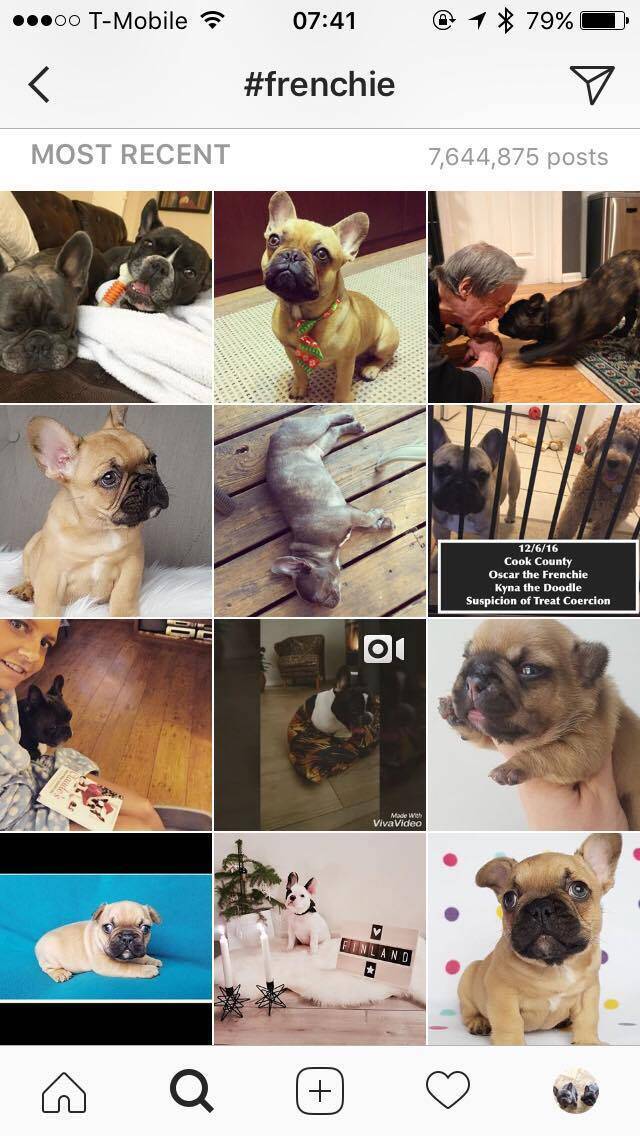Open post of puppy on white fur rug
640x1136 pixels.
(x=106, y=510)
